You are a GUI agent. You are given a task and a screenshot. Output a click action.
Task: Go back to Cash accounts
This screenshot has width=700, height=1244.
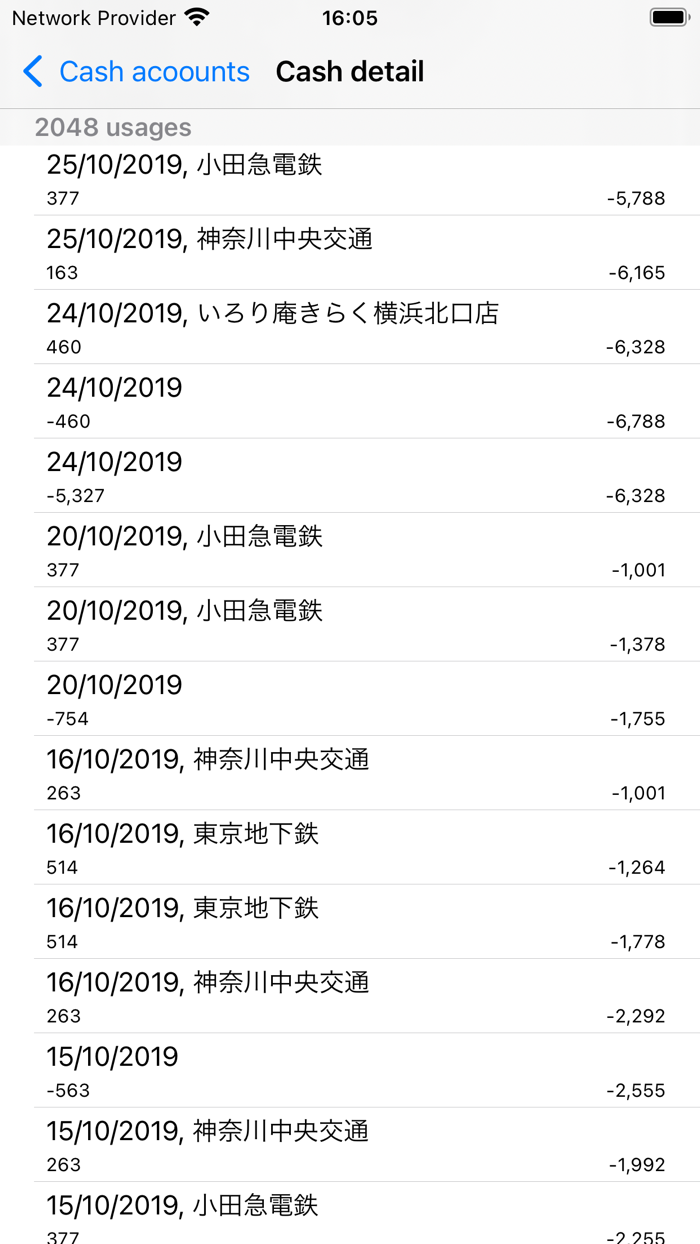pos(137,72)
